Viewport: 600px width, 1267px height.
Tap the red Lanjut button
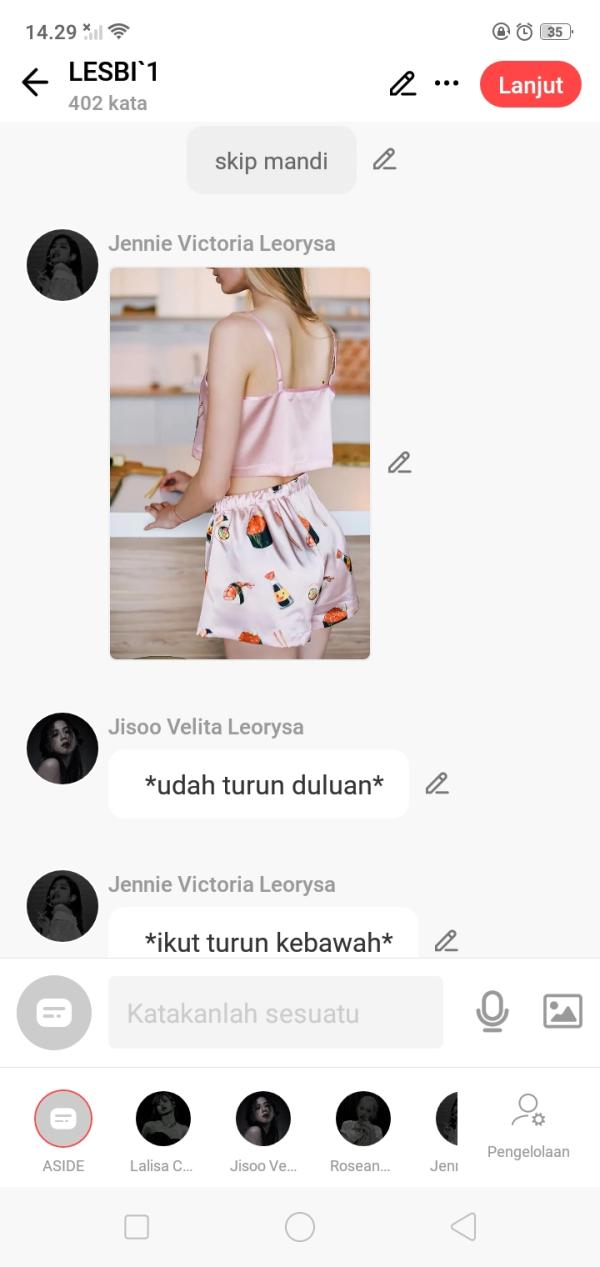tap(530, 85)
